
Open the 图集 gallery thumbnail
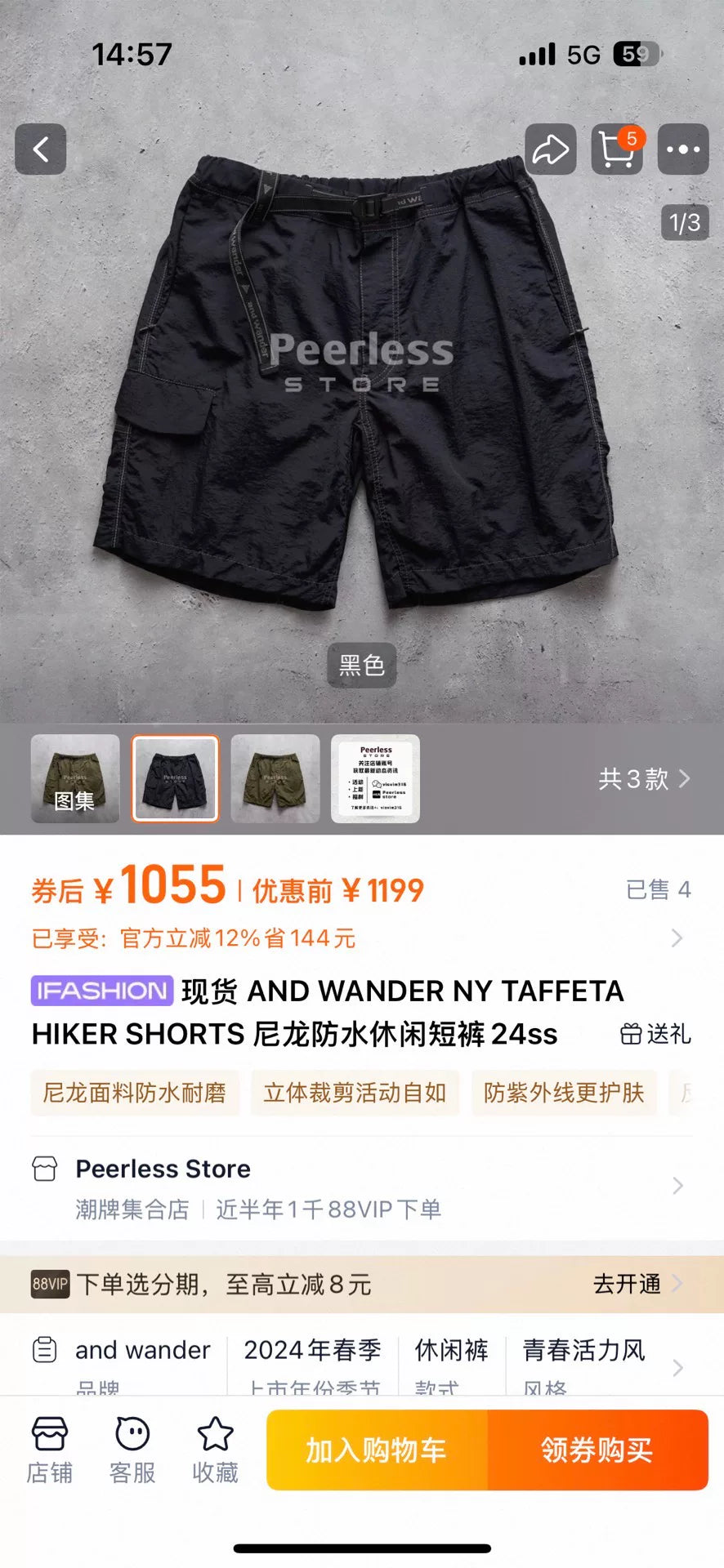click(x=75, y=778)
